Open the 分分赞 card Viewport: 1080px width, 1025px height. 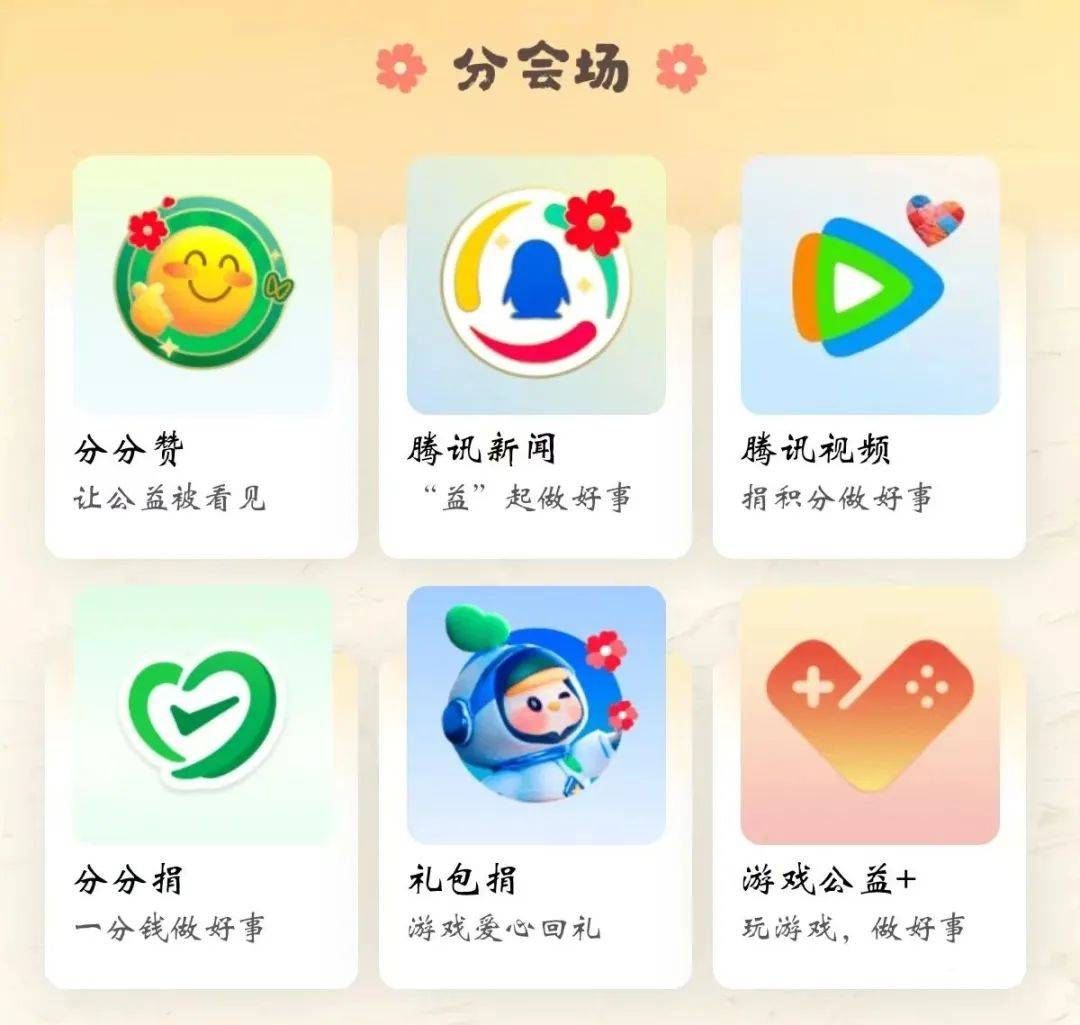pos(201,355)
